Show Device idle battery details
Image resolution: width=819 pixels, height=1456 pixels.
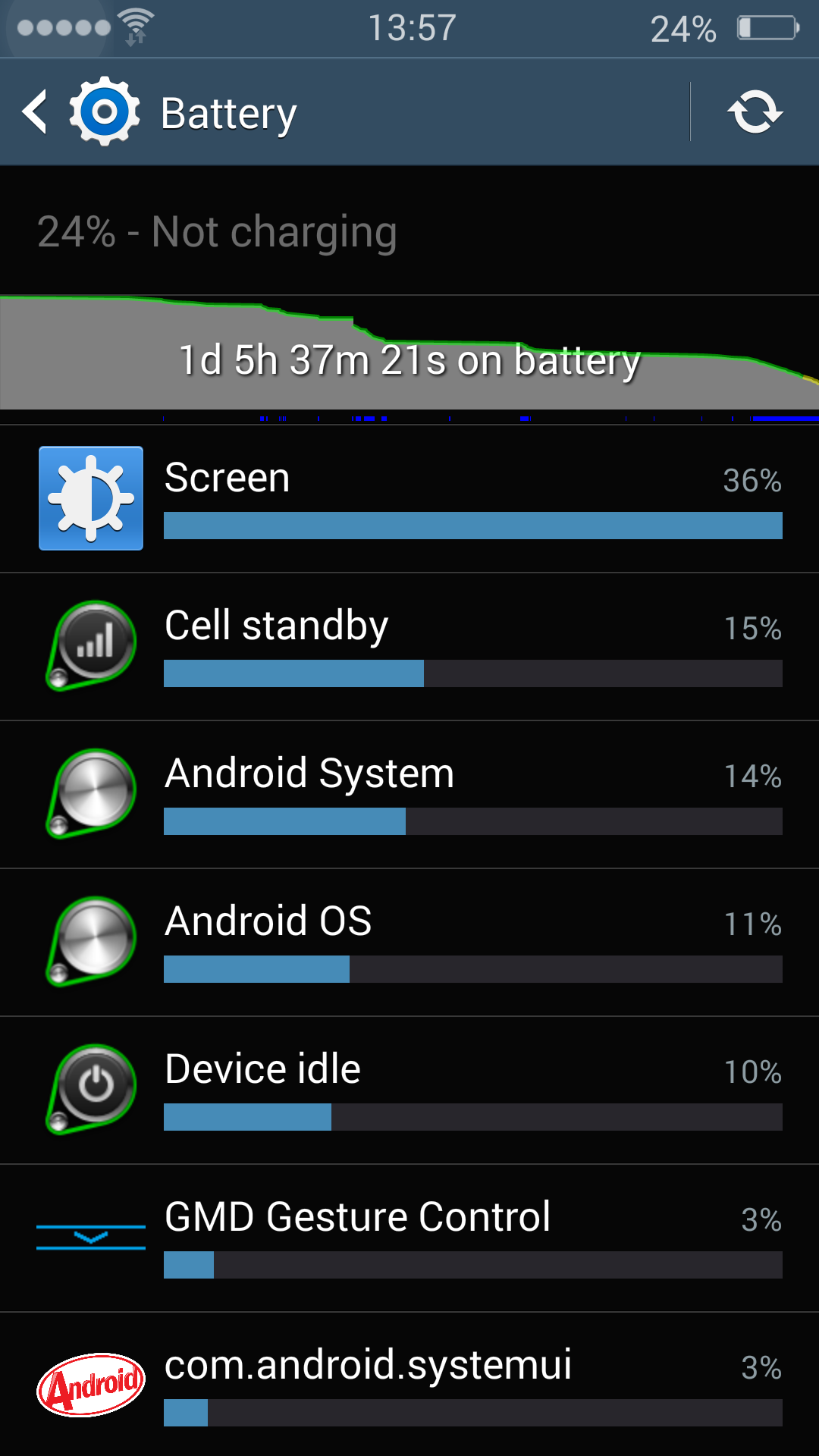[409, 1090]
